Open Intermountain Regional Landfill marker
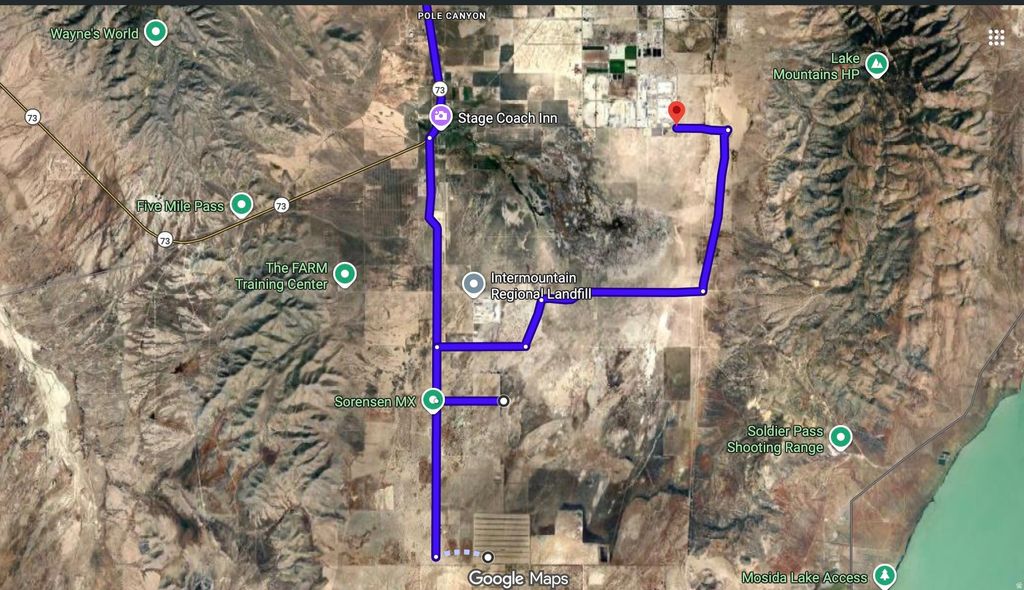The height and width of the screenshot is (590, 1024). (474, 284)
